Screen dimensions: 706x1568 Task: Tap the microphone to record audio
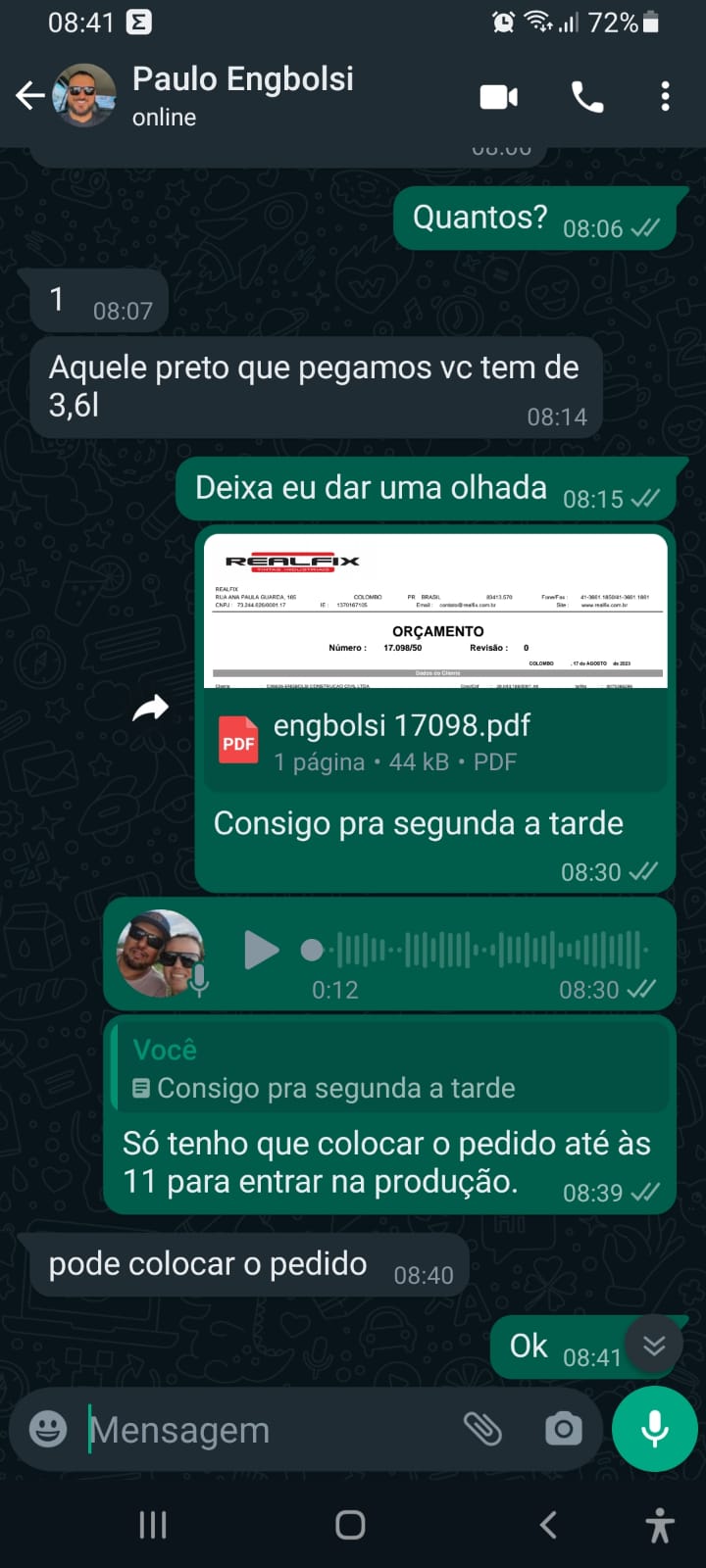654,1430
